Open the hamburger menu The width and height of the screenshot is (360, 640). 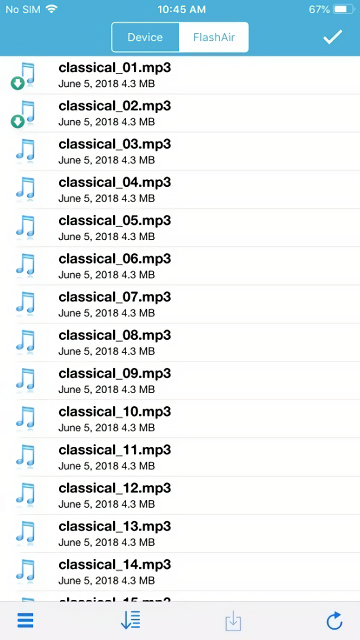[25, 621]
